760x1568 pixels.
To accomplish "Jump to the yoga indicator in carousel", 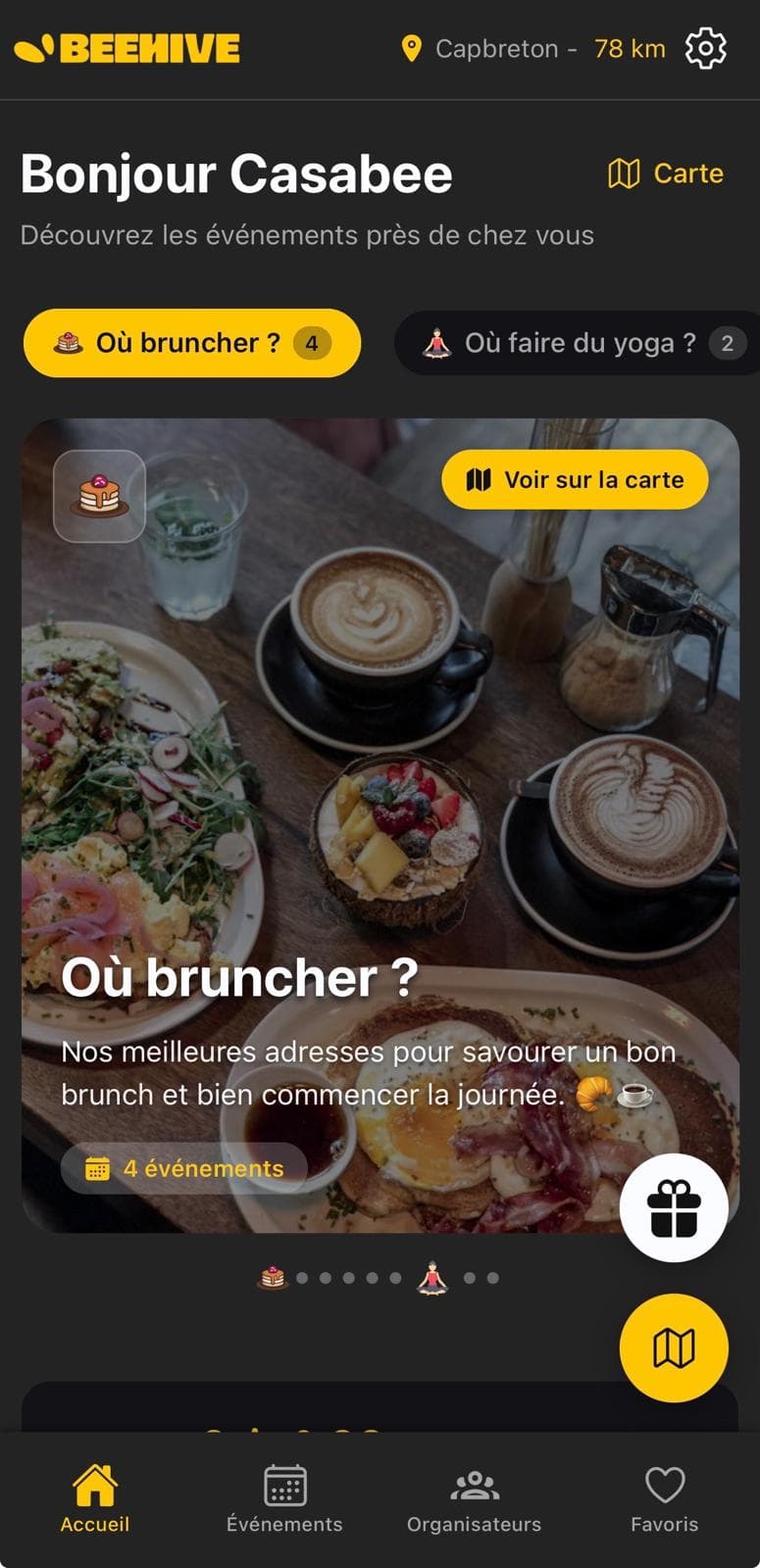I will coord(432,1278).
